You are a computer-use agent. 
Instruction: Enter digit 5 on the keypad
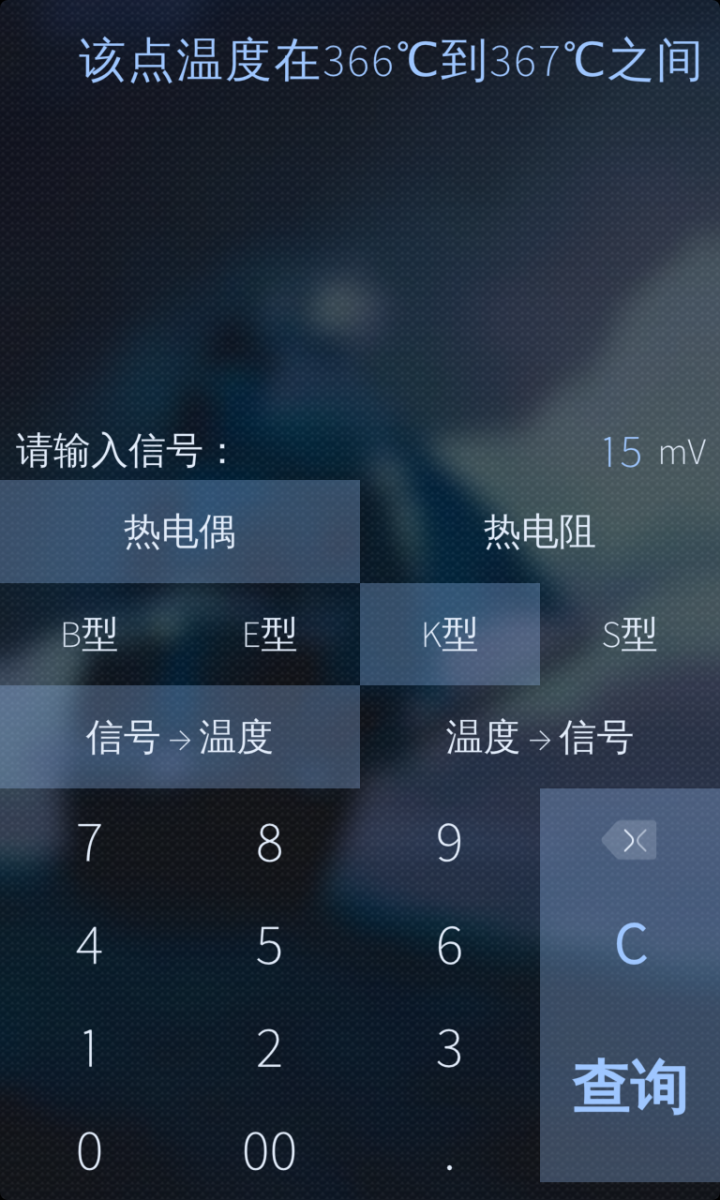coord(270,945)
